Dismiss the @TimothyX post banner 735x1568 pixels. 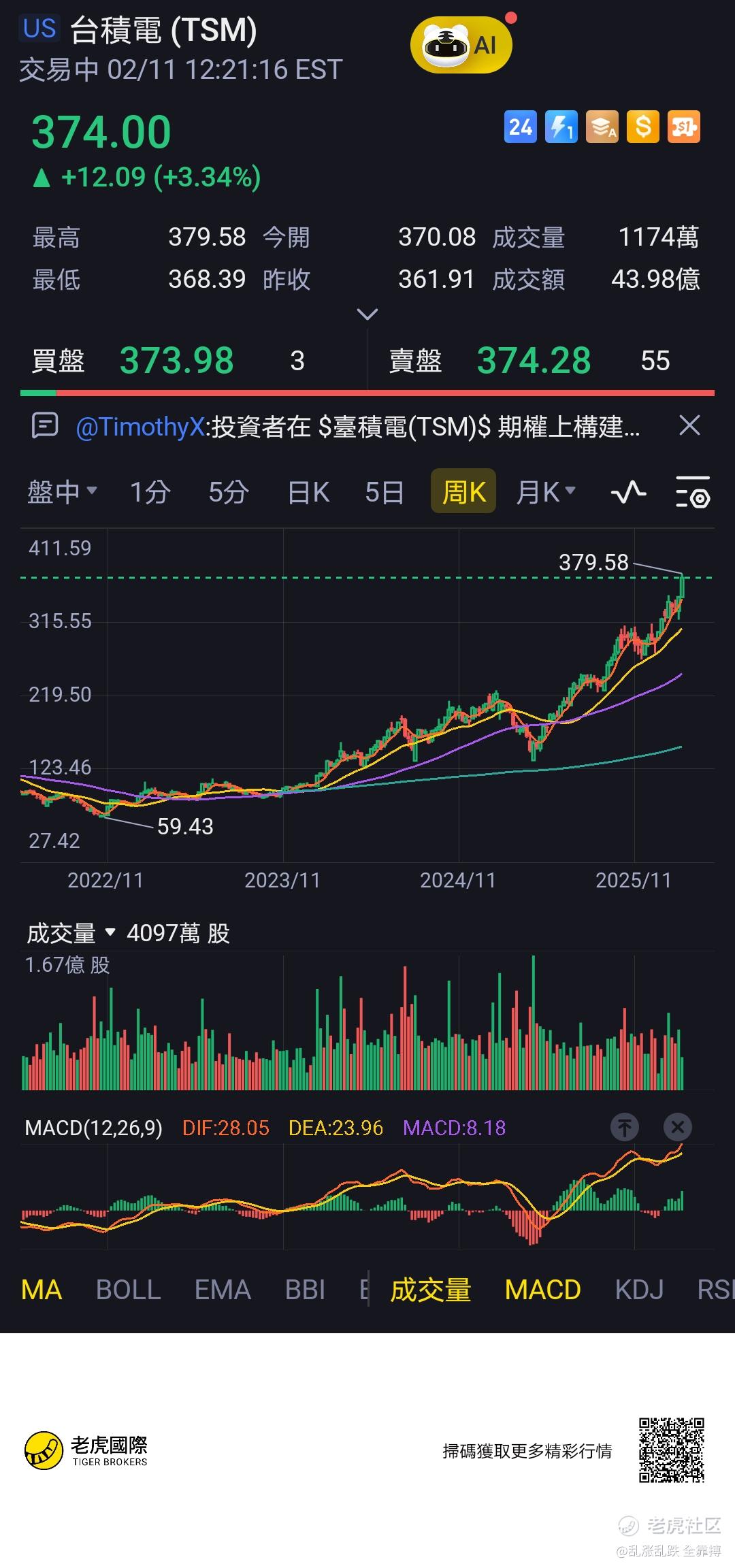[x=689, y=426]
